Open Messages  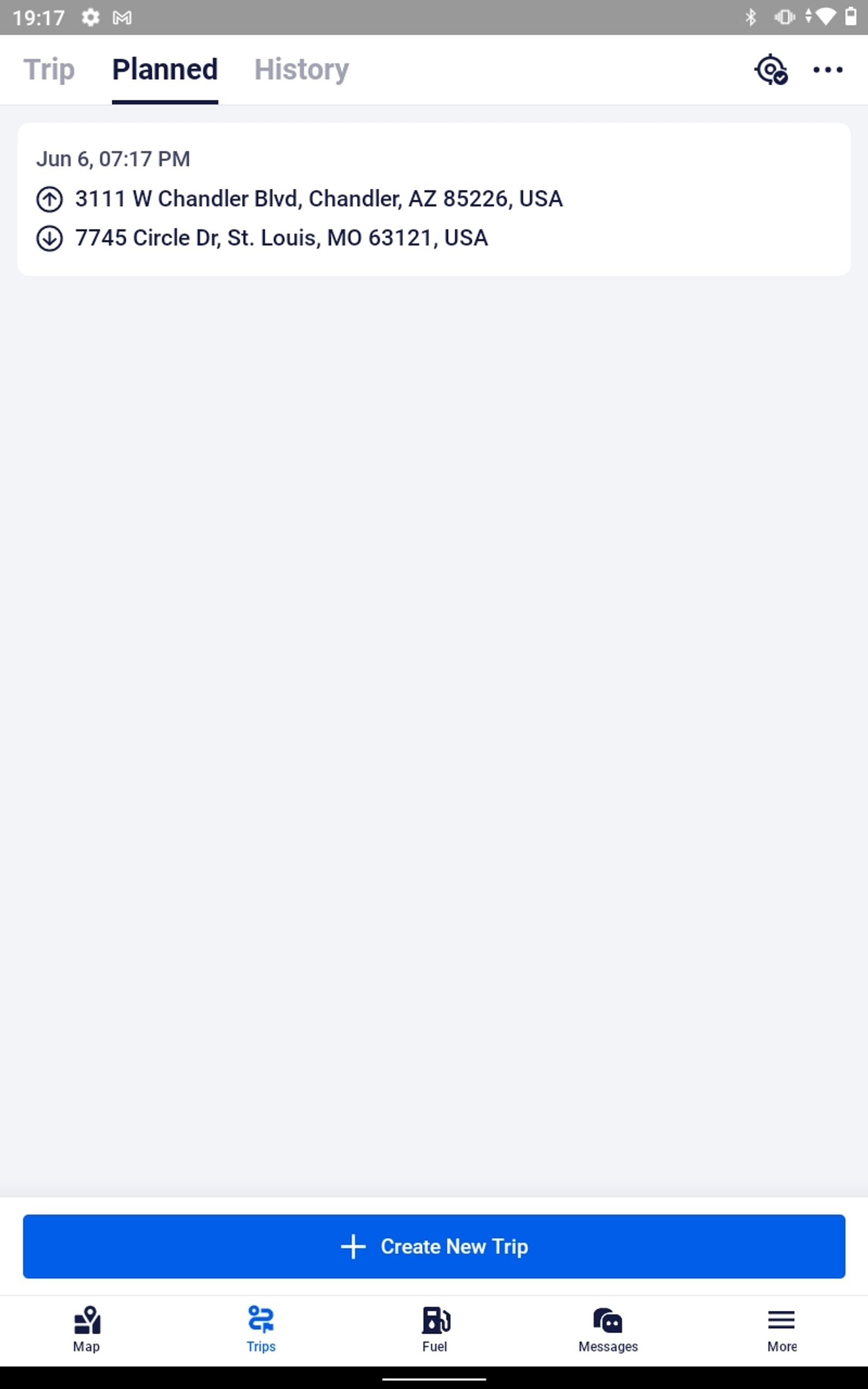click(x=608, y=1329)
